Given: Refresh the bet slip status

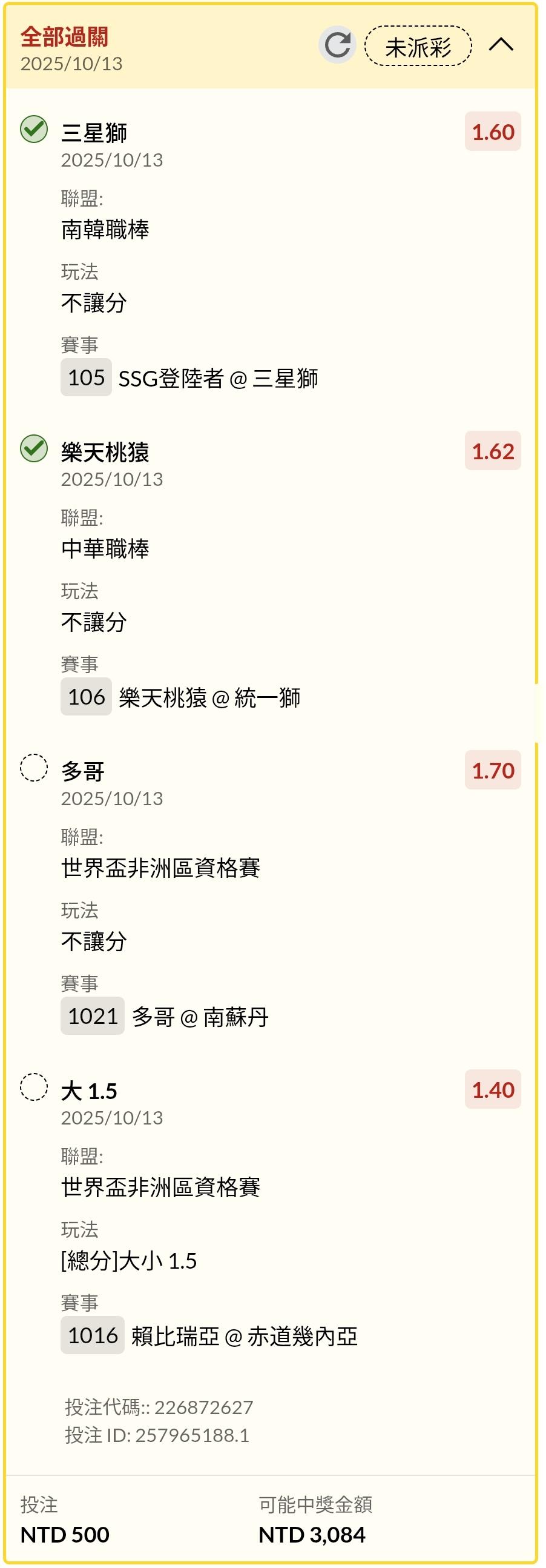Looking at the screenshot, I should click(337, 45).
